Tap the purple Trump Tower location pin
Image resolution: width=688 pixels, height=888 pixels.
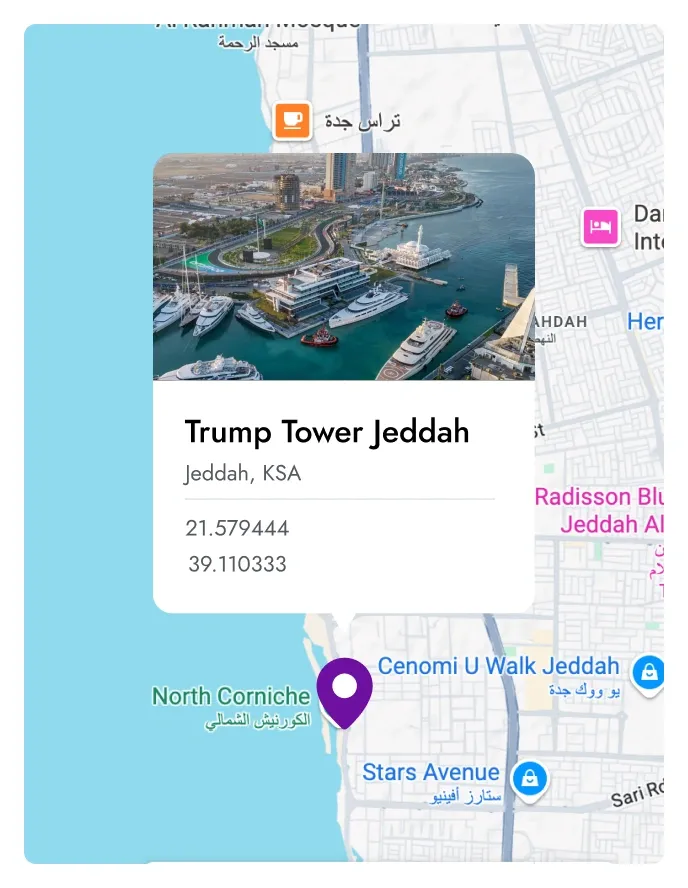tap(344, 689)
